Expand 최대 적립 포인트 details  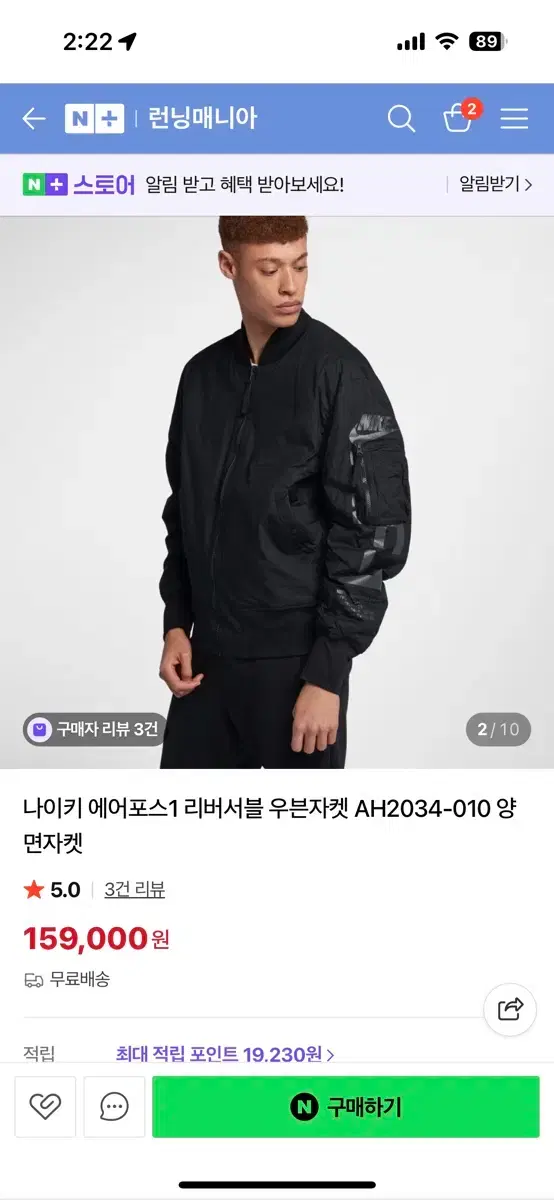tap(225, 1054)
